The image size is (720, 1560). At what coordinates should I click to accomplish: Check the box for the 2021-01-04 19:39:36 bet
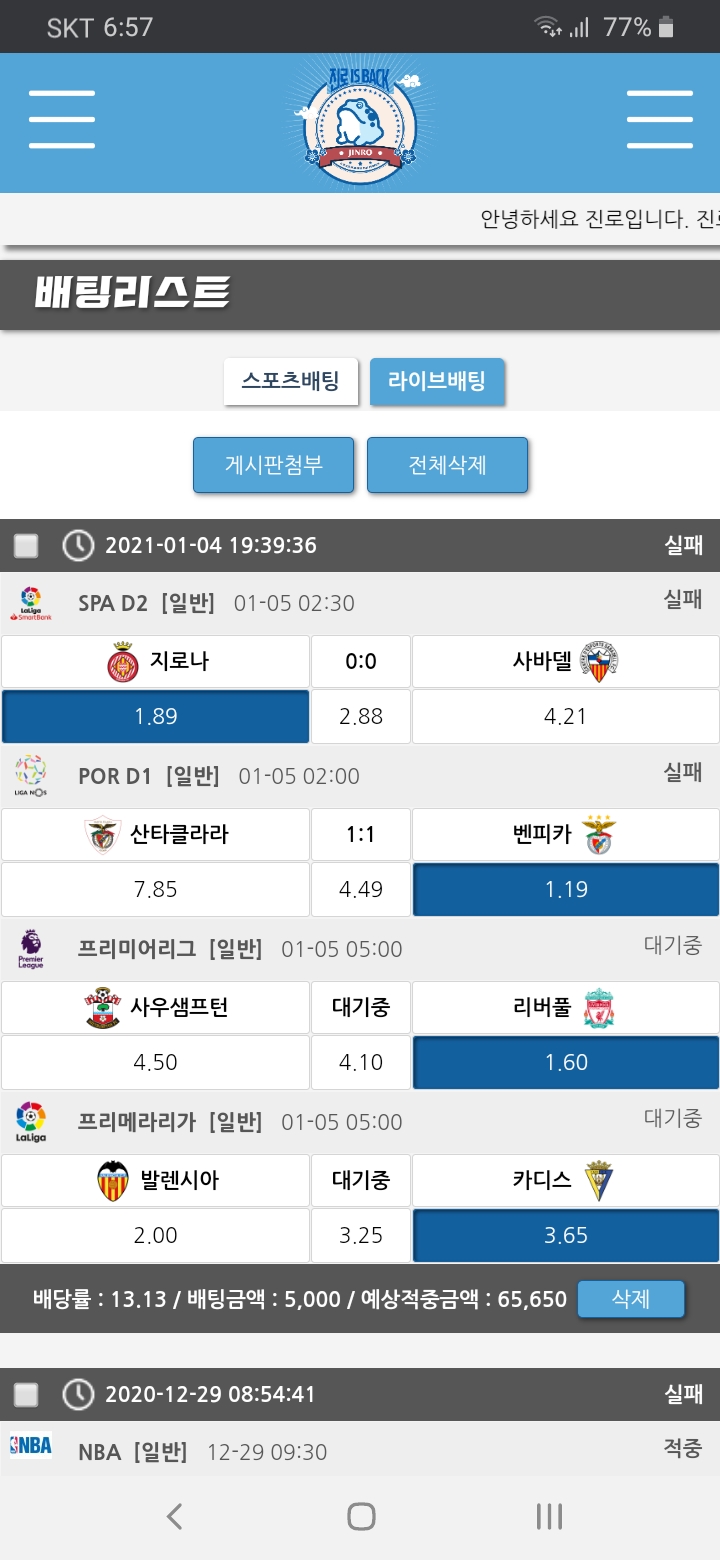coord(26,546)
